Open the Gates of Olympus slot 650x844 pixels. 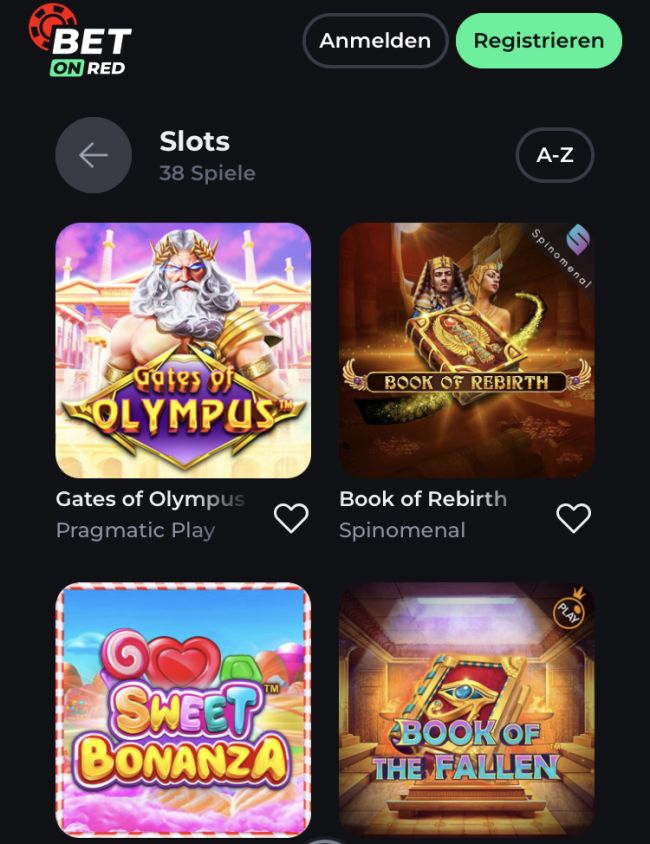183,350
